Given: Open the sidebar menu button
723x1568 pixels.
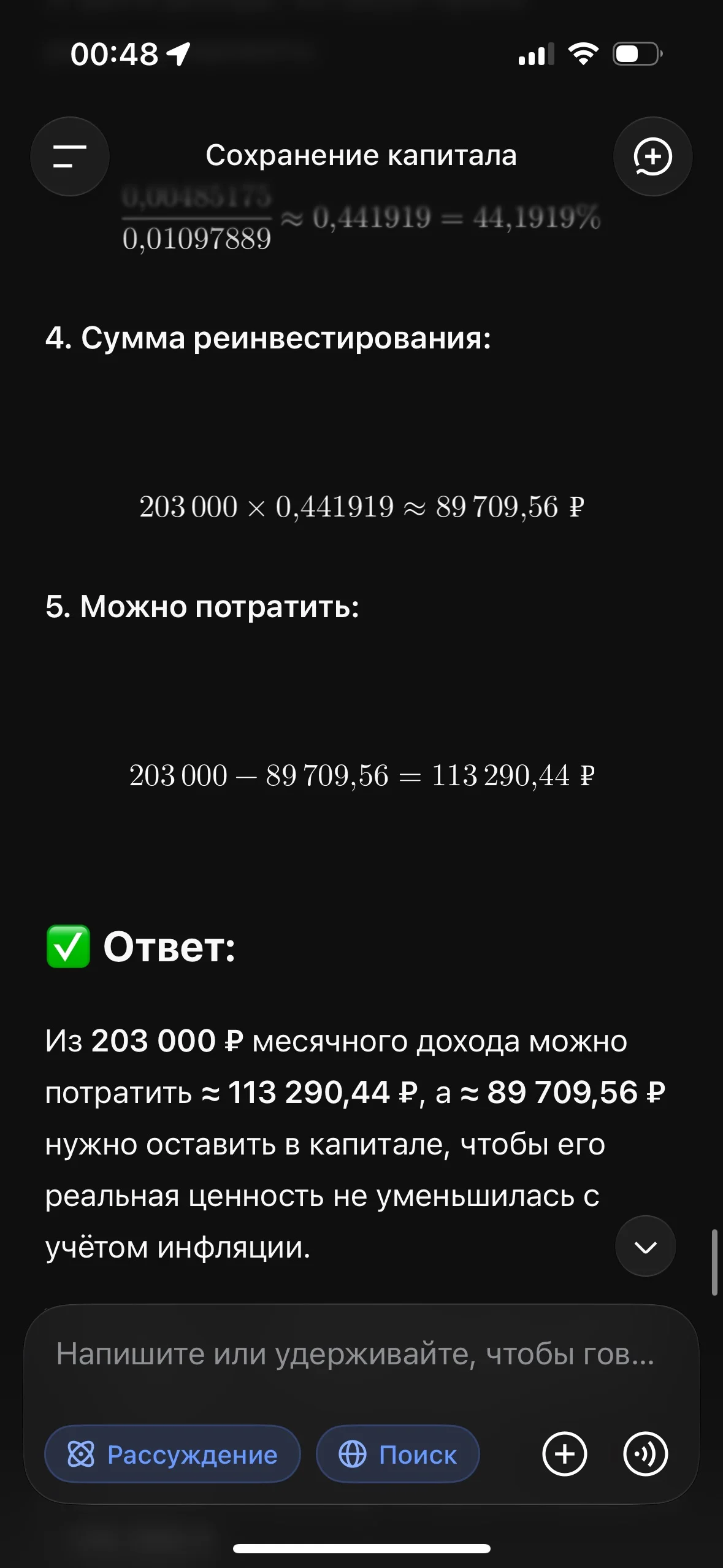Looking at the screenshot, I should [70, 156].
